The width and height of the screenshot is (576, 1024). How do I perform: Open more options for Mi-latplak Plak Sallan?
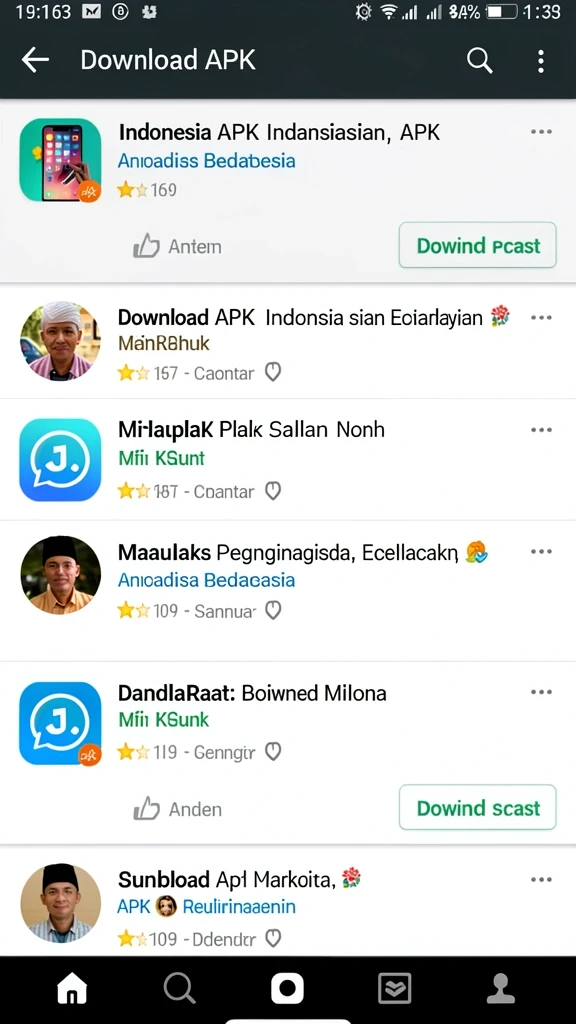(541, 430)
